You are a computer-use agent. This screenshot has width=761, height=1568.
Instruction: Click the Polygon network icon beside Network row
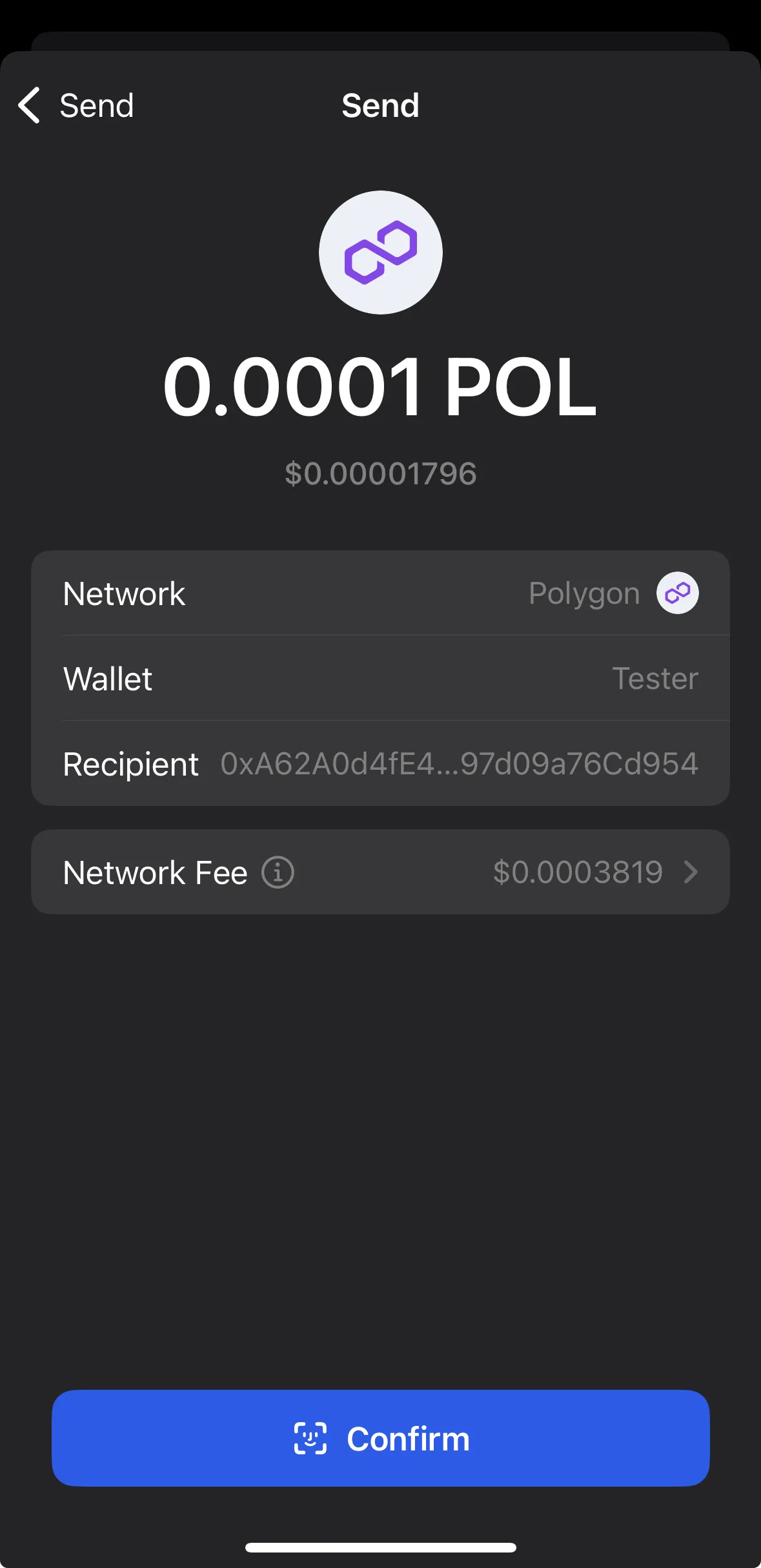pyautogui.click(x=677, y=592)
